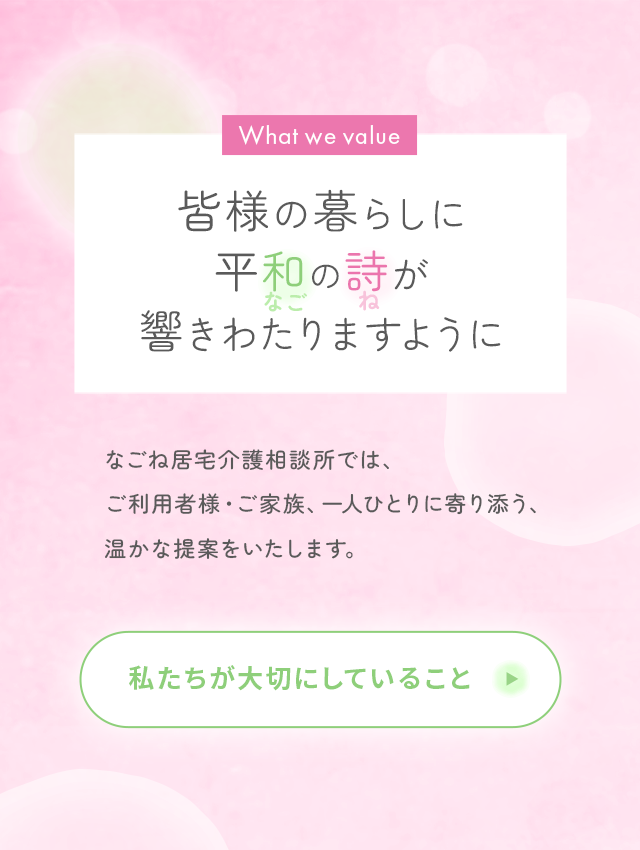Open the 私たちが大切にしていること button
Image resolution: width=640 pixels, height=850 pixels.
(320, 679)
